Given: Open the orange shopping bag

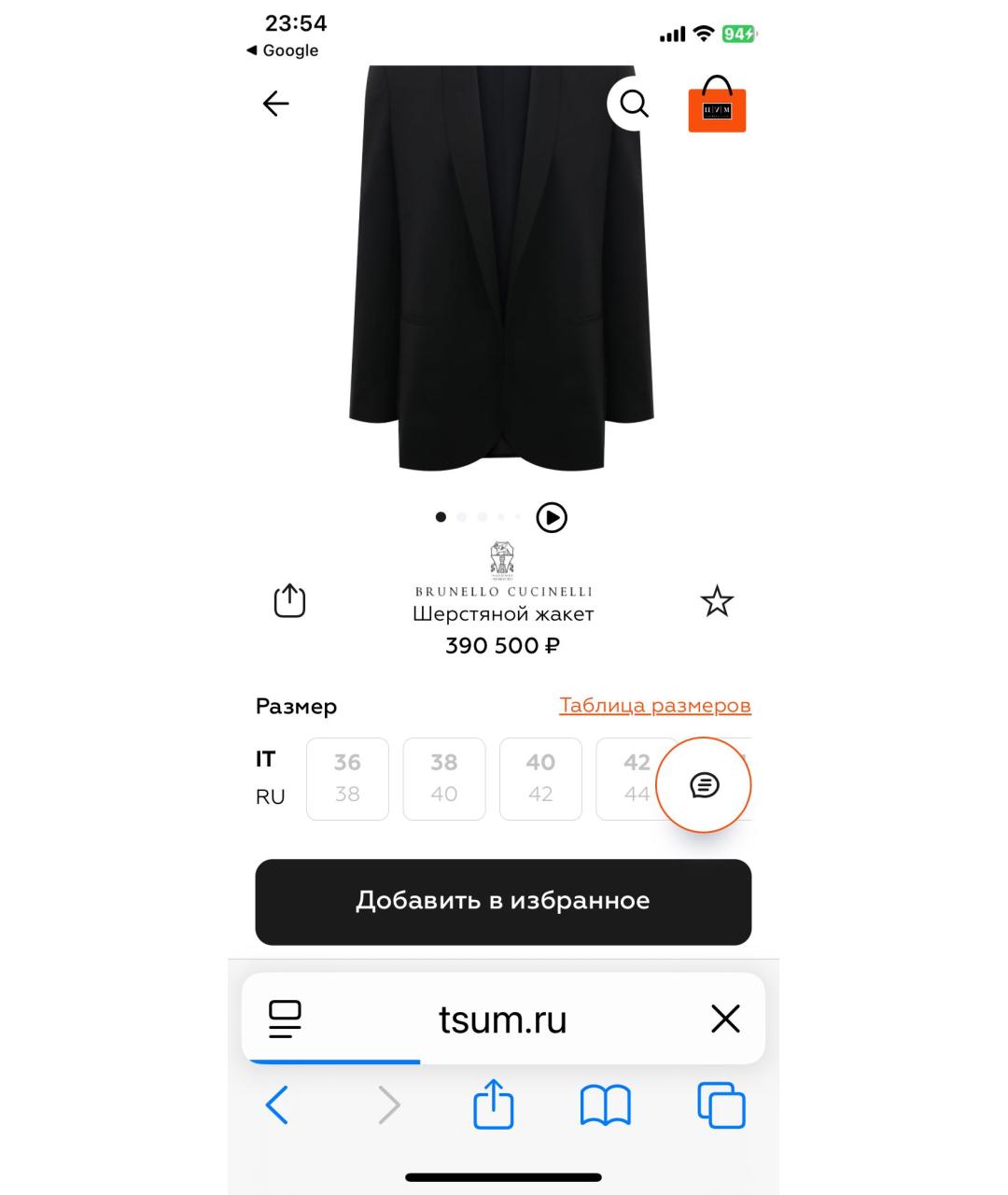Looking at the screenshot, I should click(717, 105).
